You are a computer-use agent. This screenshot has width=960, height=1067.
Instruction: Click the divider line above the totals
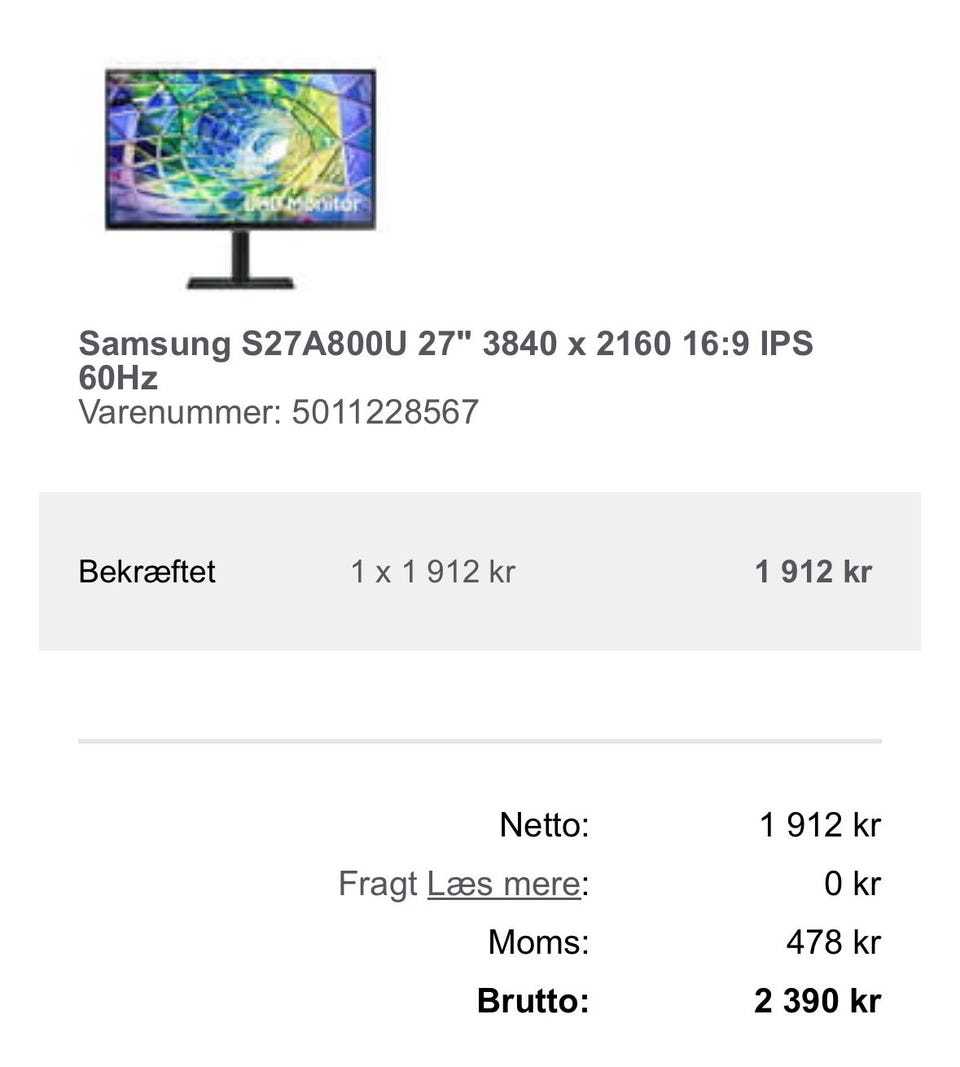pos(480,741)
